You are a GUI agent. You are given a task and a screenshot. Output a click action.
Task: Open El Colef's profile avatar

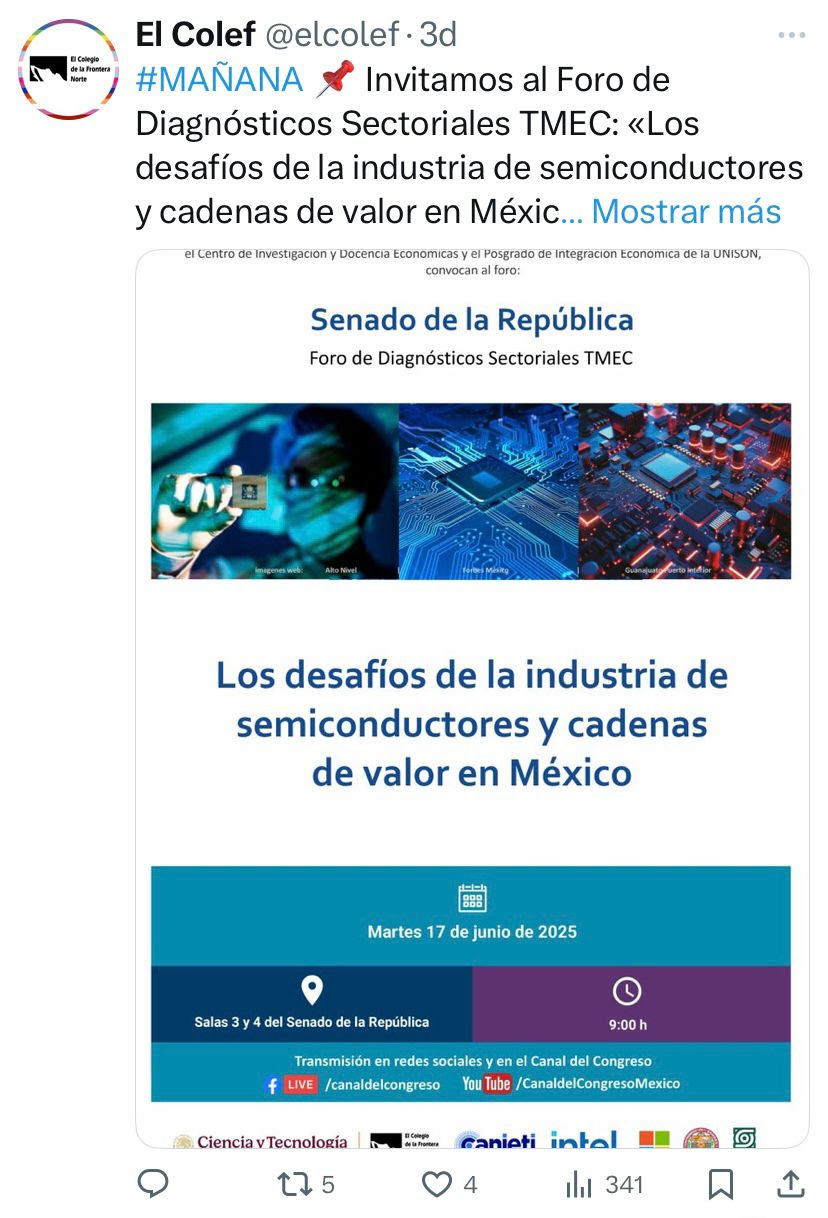[x=68, y=69]
